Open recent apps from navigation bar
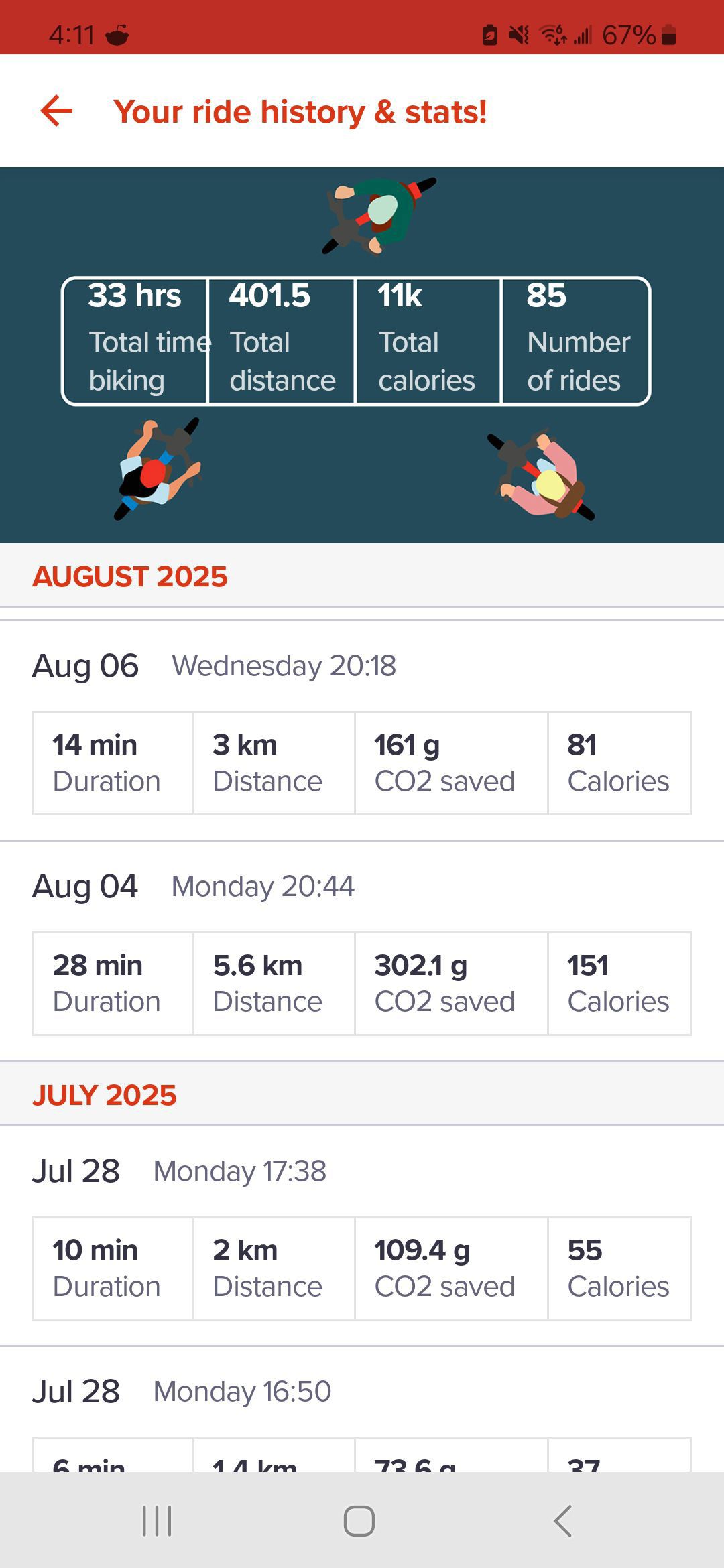This screenshot has height=1568, width=724. [x=157, y=1521]
